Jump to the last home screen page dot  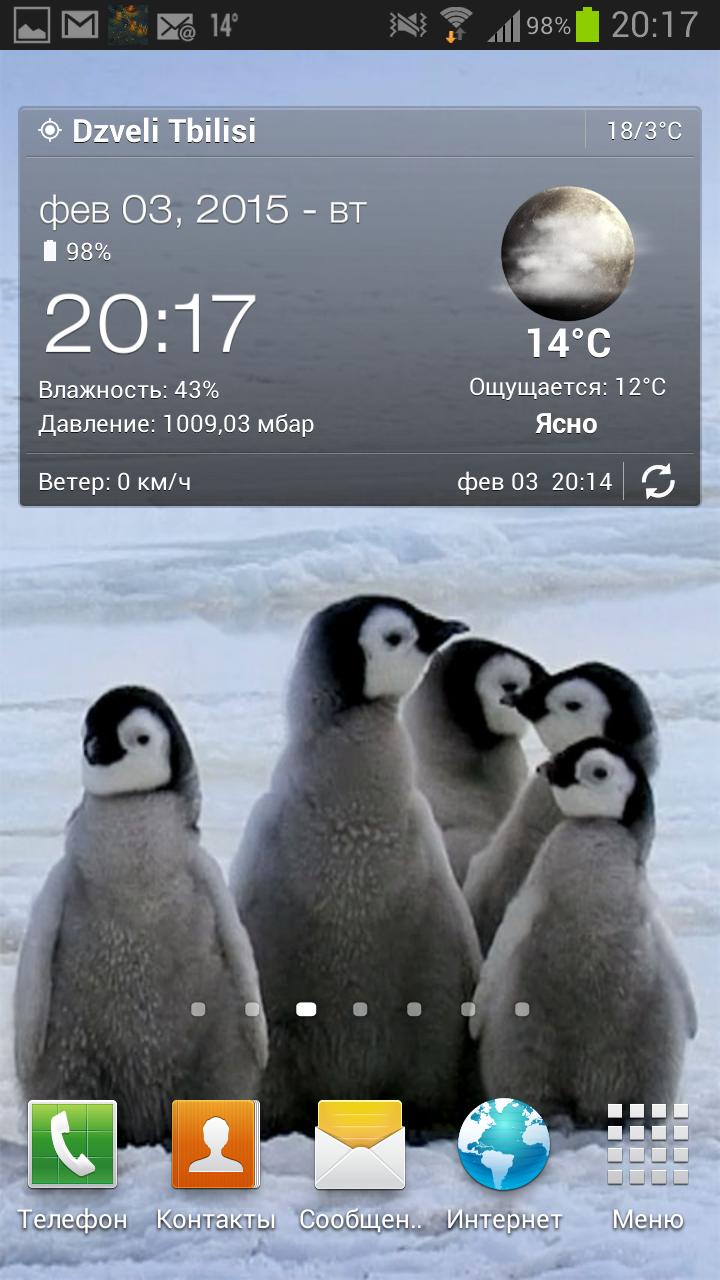522,1009
